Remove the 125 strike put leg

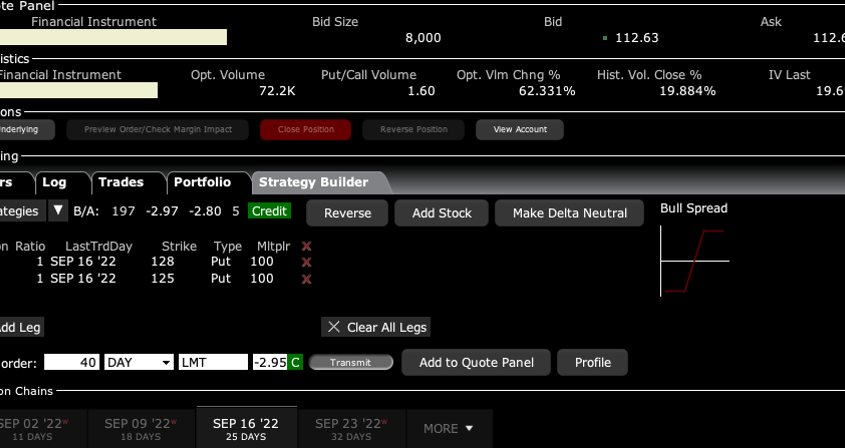coord(307,279)
